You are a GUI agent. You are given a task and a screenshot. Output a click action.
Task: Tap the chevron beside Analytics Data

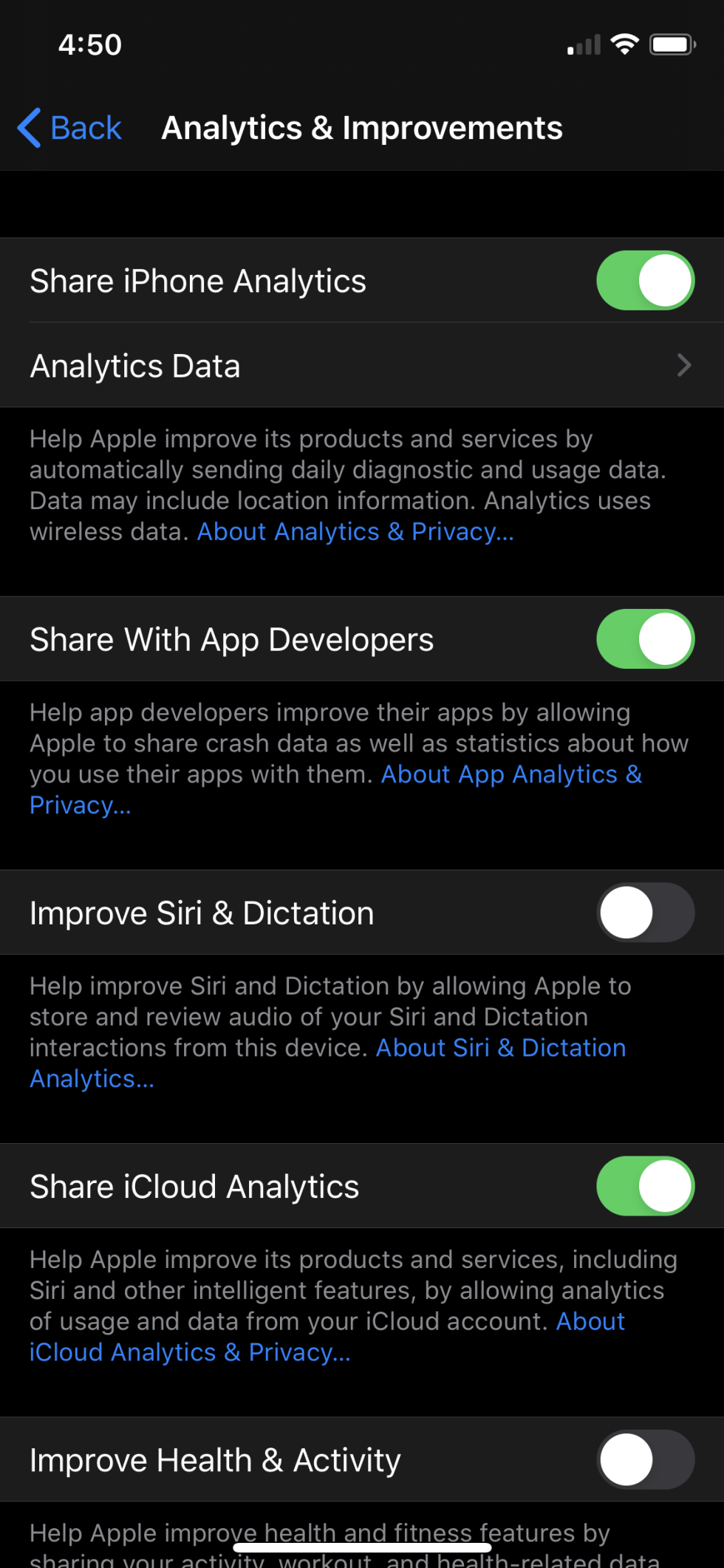click(x=684, y=365)
